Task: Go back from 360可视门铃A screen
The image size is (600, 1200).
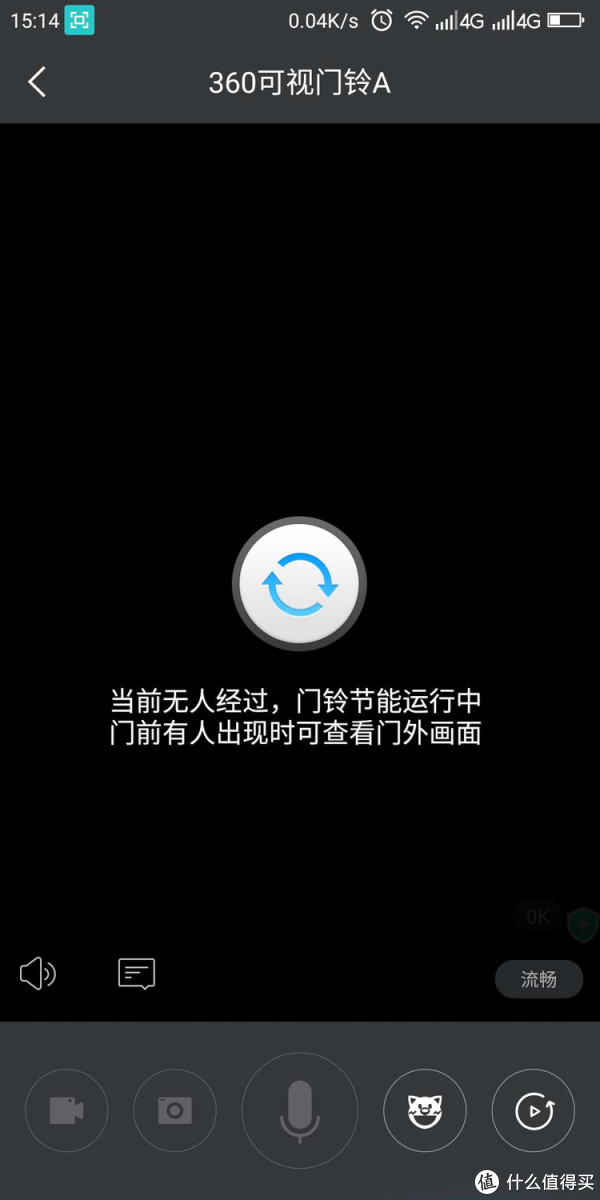Action: (x=37, y=82)
